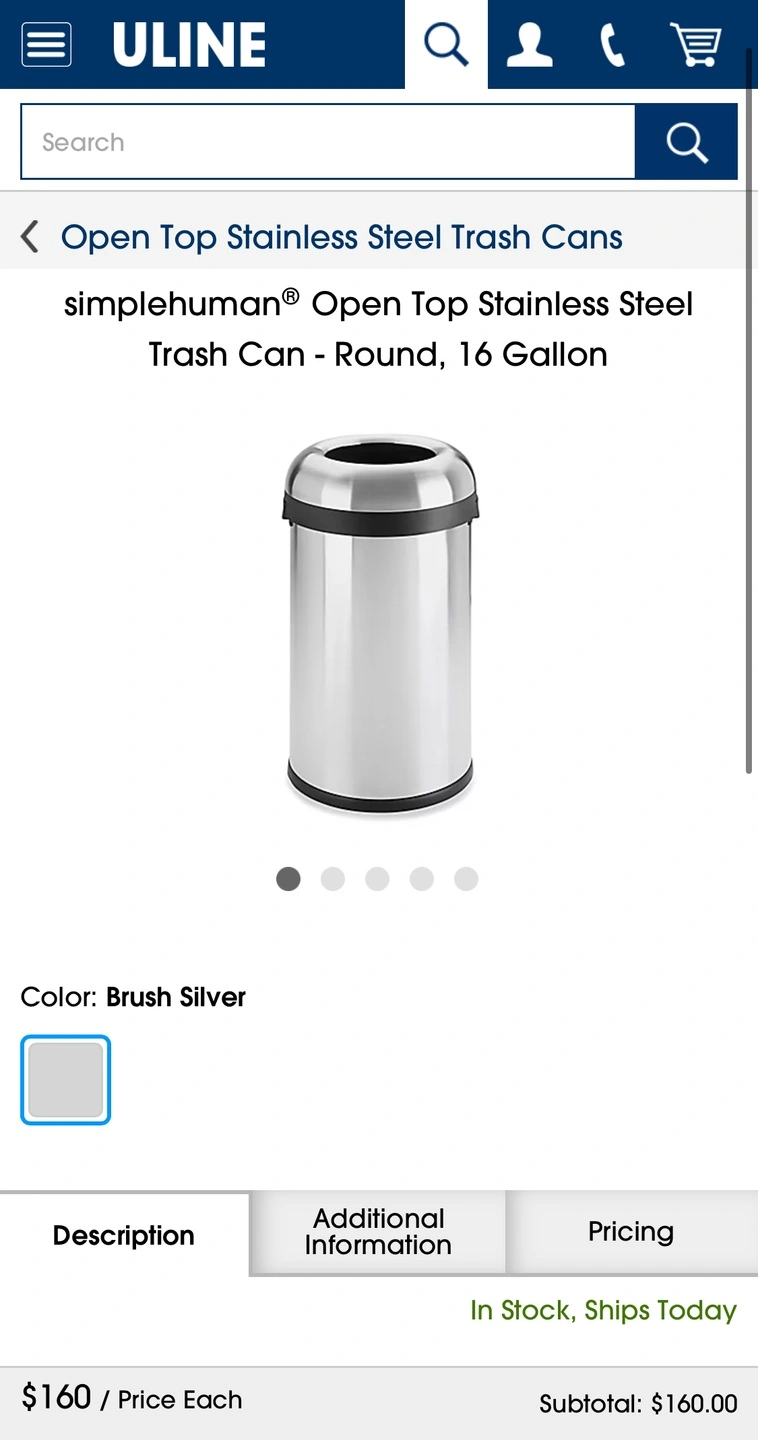The height and width of the screenshot is (1440, 758).
Task: Open the shopping cart
Action: pyautogui.click(x=696, y=45)
